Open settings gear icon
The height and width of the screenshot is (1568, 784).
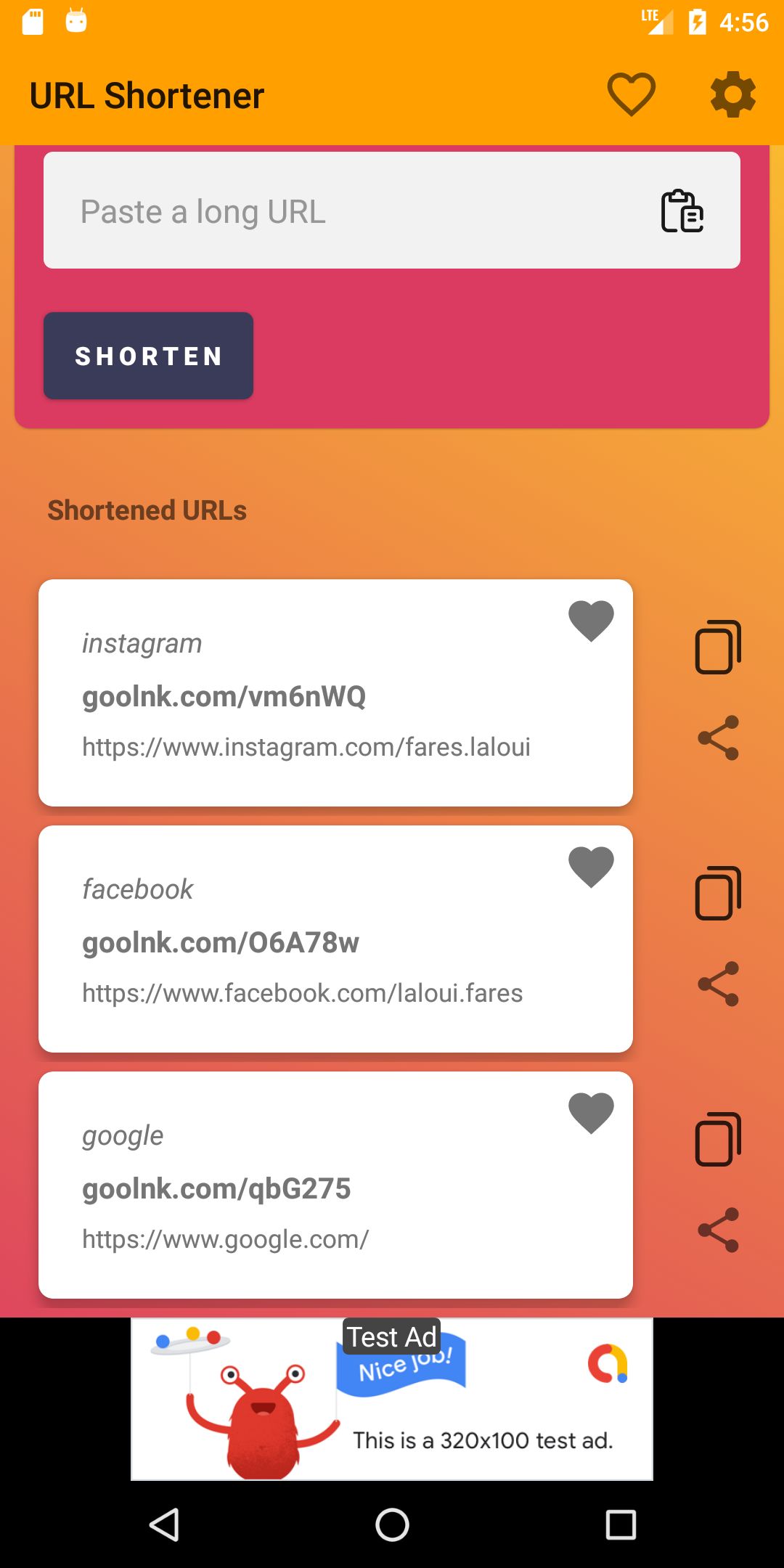click(x=732, y=94)
